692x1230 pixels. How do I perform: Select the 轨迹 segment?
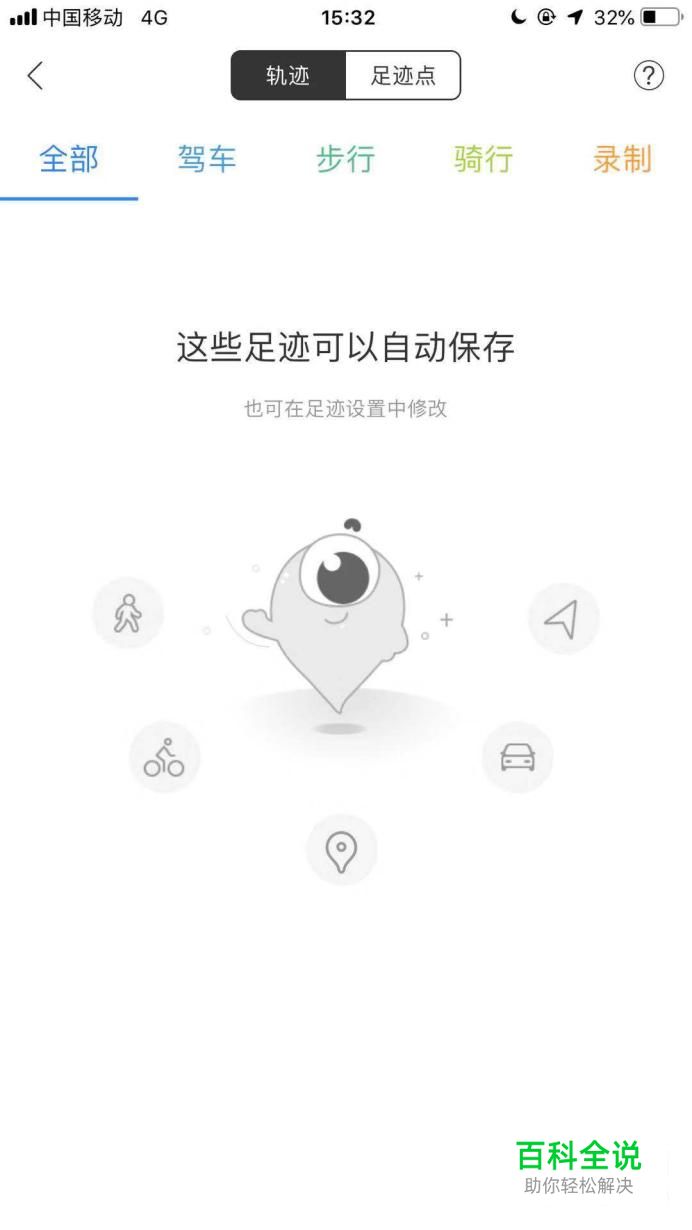(288, 76)
